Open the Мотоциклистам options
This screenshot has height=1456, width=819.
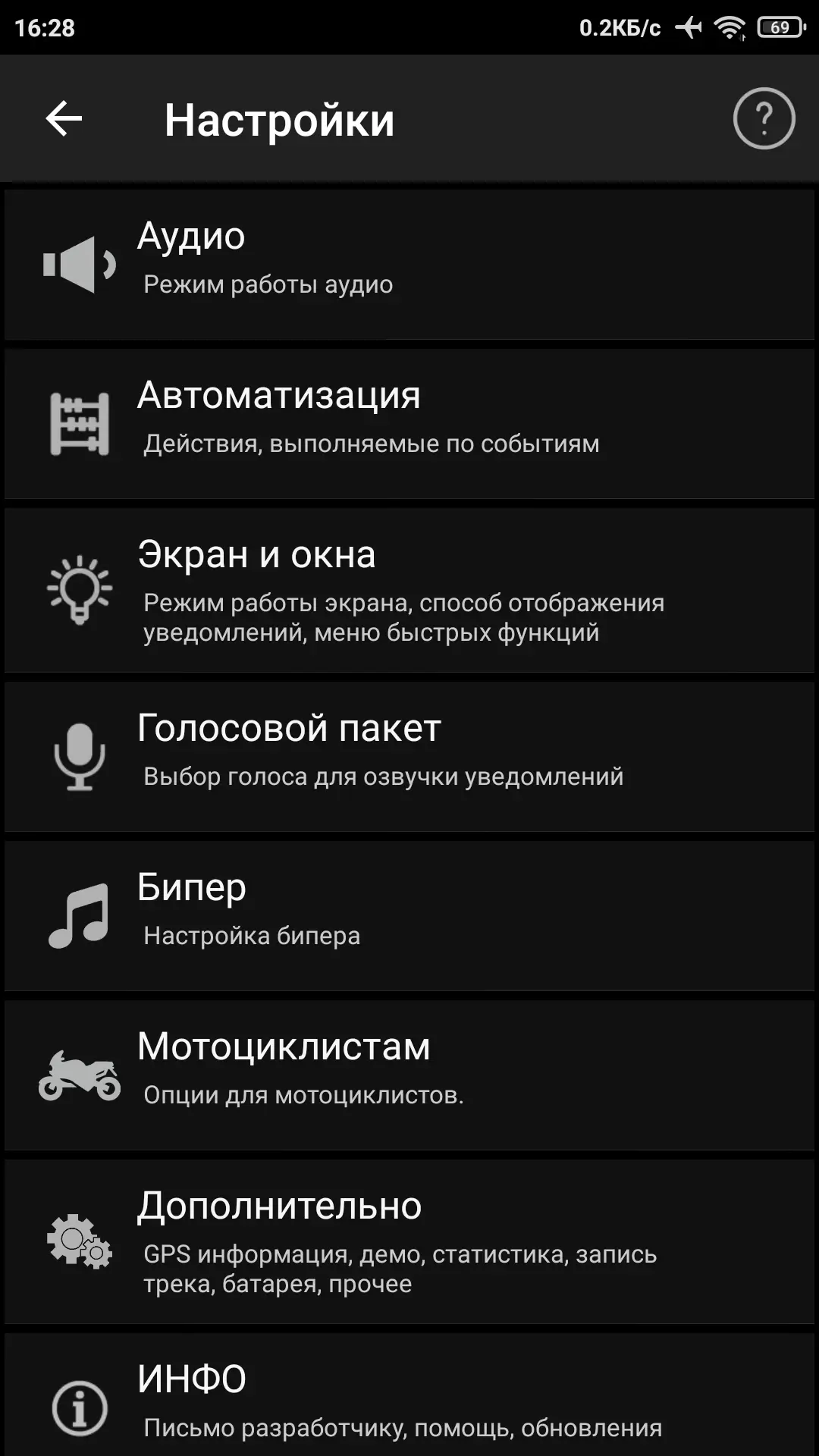pyautogui.click(x=409, y=1075)
